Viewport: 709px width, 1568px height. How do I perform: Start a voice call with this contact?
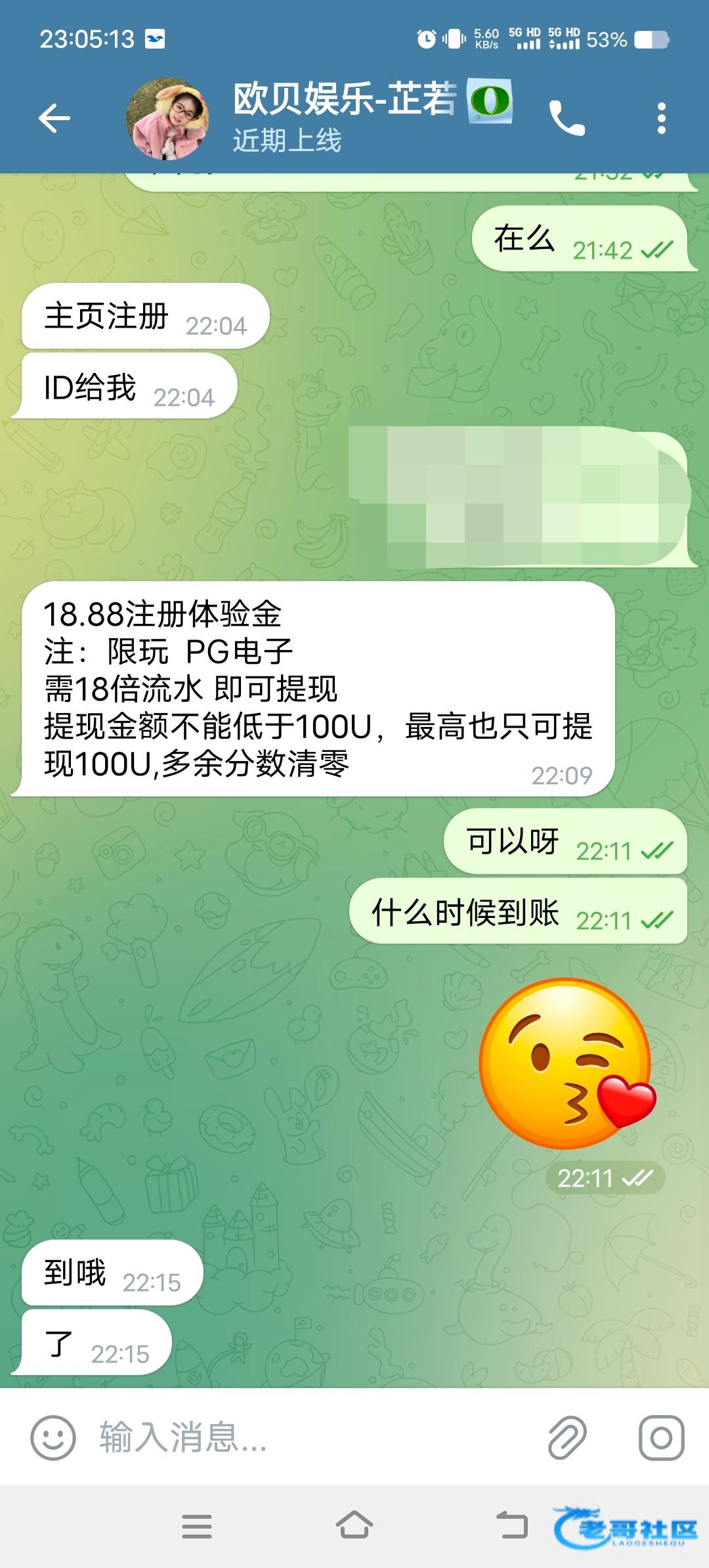[567, 119]
